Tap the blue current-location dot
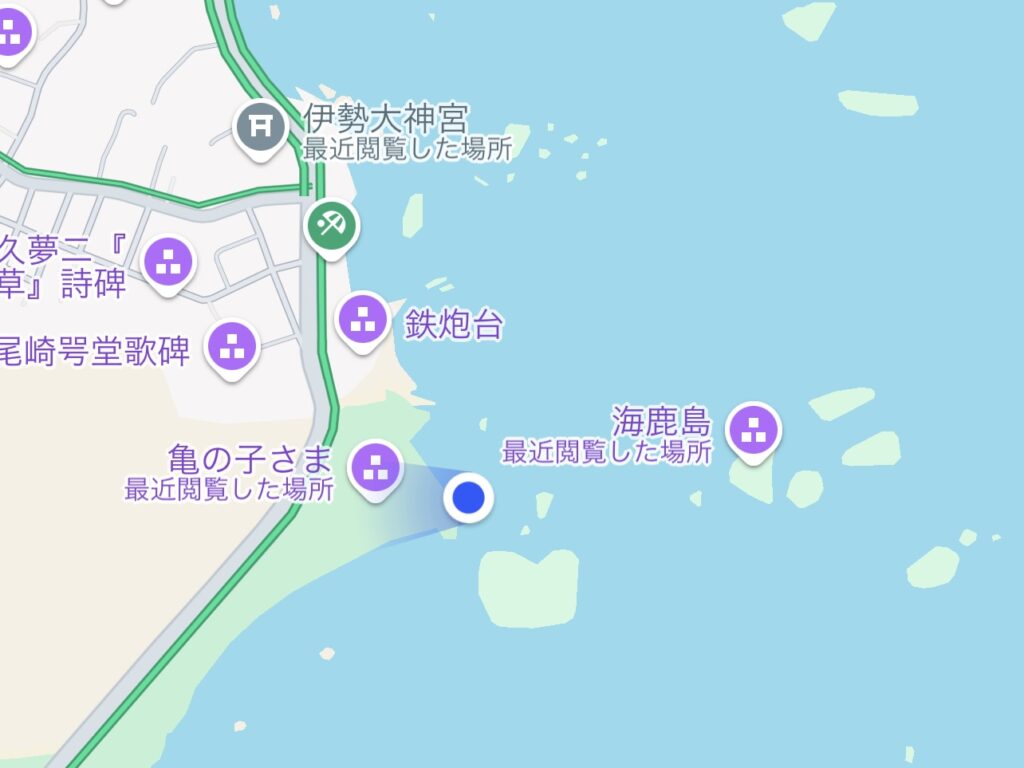The width and height of the screenshot is (1024, 768). [468, 497]
